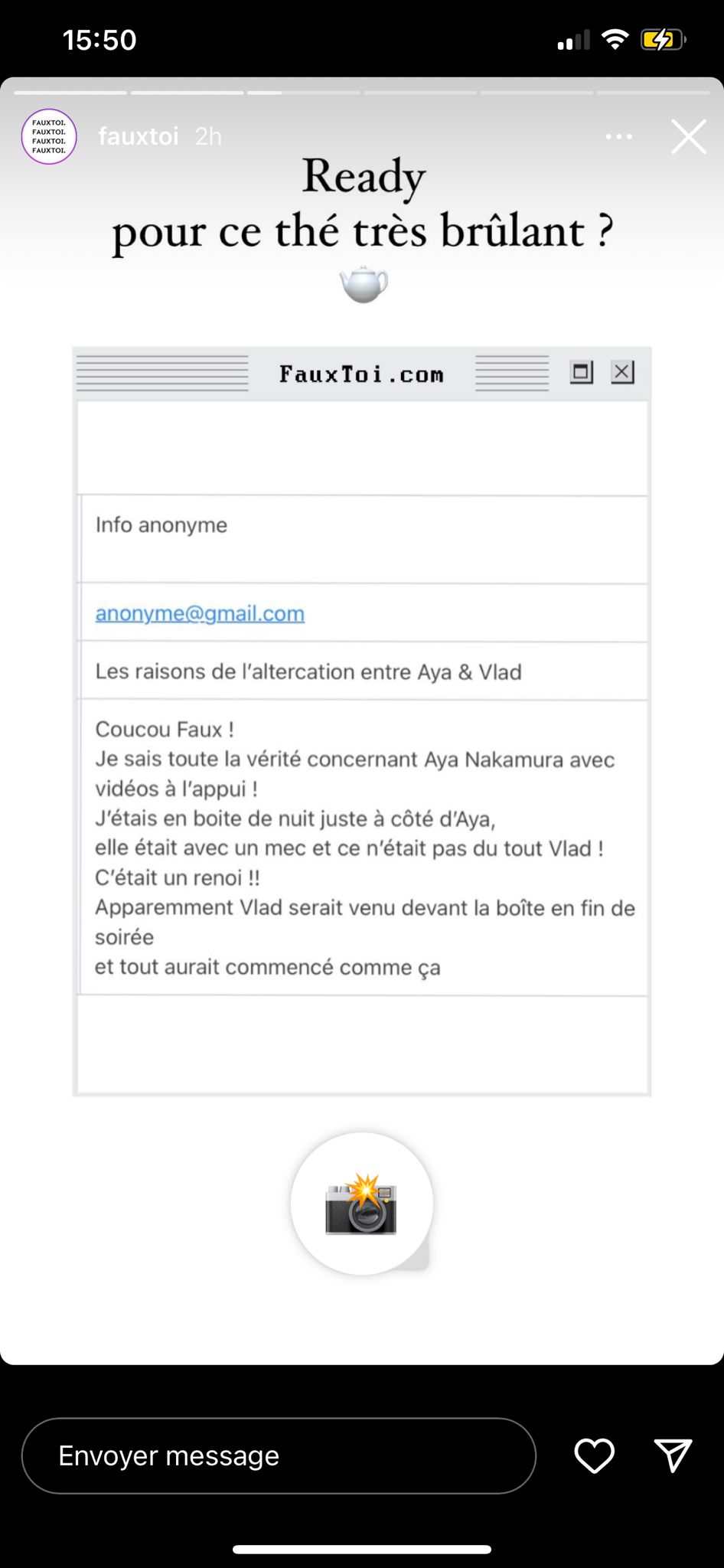
Task: Close the story viewer
Action: [689, 137]
